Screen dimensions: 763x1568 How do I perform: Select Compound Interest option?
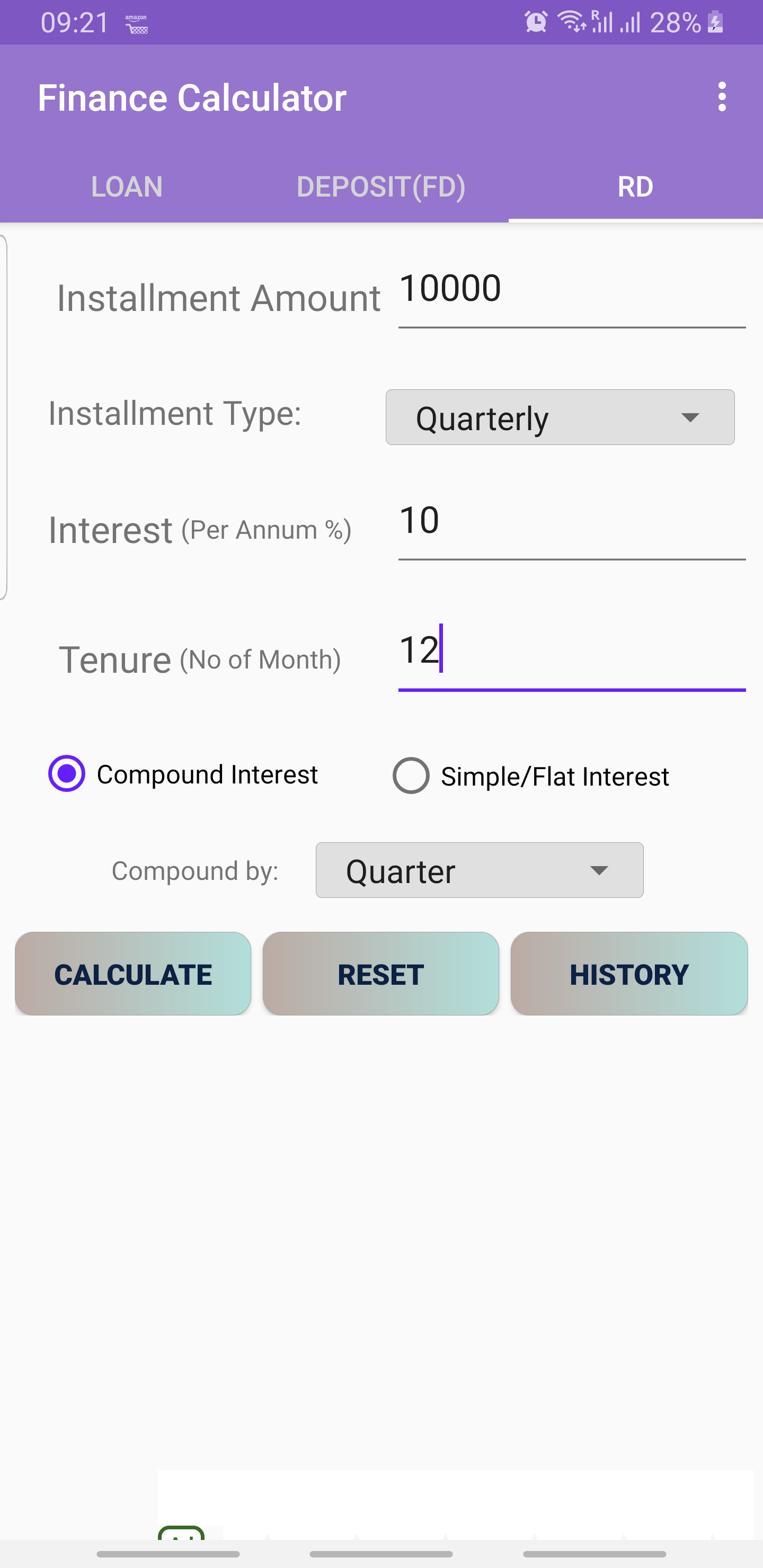click(183, 774)
